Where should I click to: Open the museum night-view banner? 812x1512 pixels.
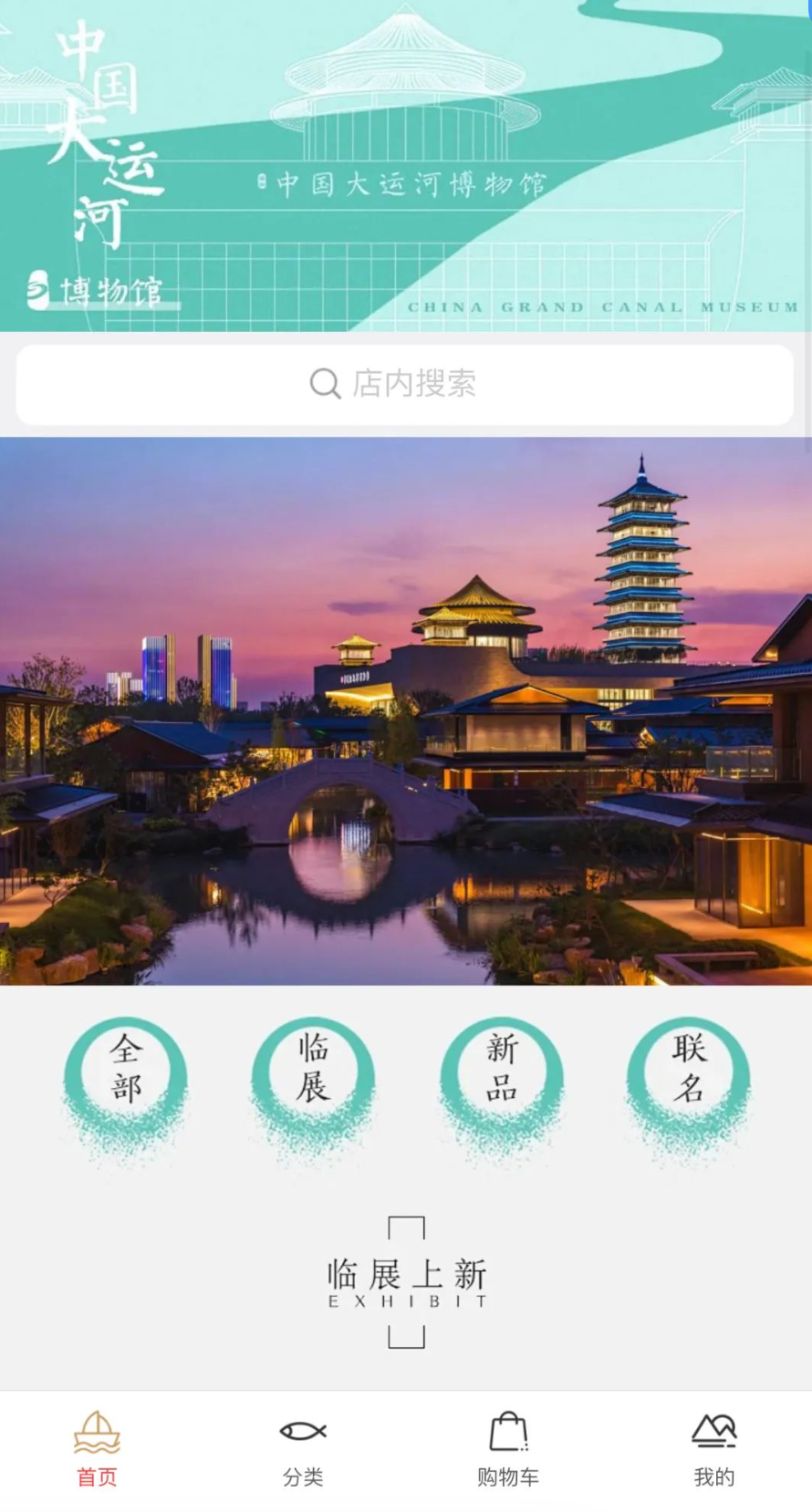[x=405, y=711]
